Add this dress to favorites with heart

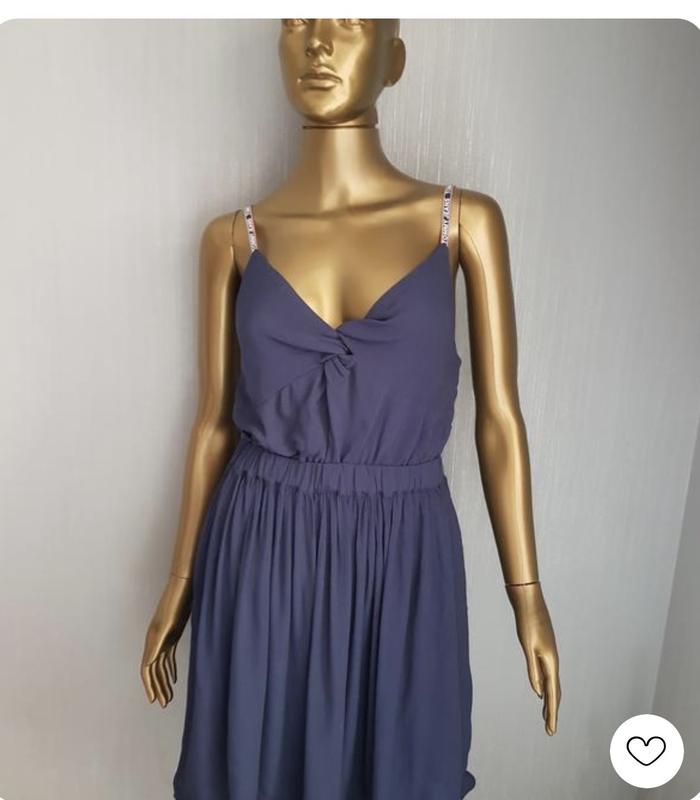[x=646, y=750]
